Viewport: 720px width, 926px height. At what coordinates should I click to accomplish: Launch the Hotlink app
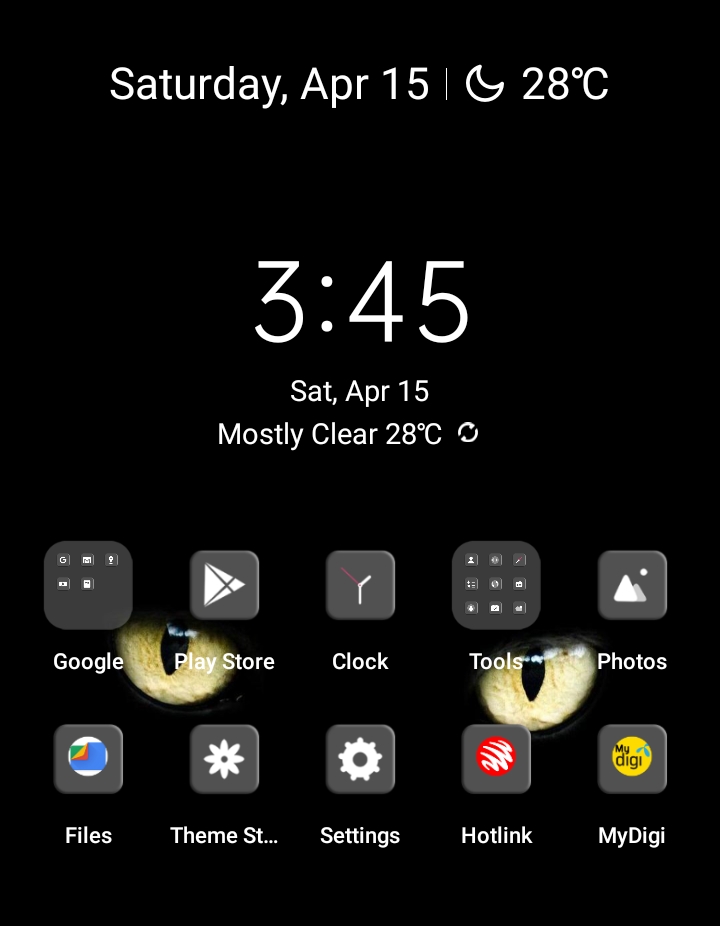tap(496, 759)
